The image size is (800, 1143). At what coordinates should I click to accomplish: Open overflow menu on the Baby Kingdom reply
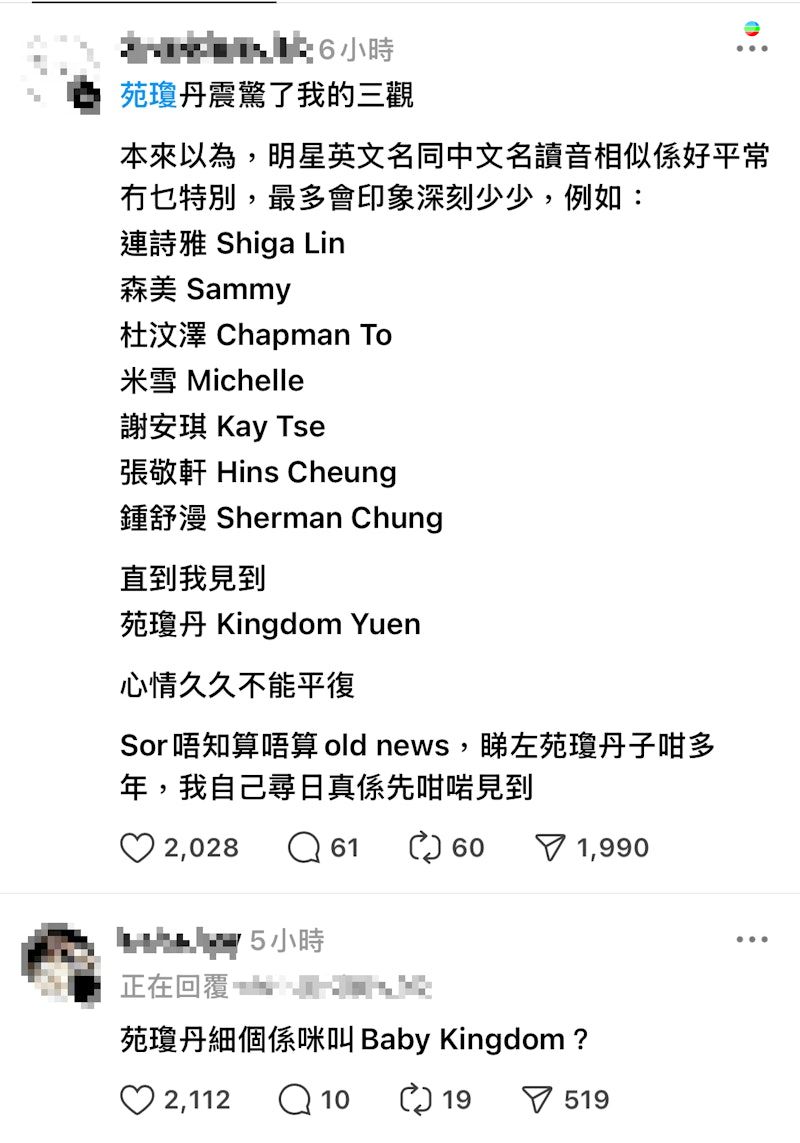click(x=752, y=940)
